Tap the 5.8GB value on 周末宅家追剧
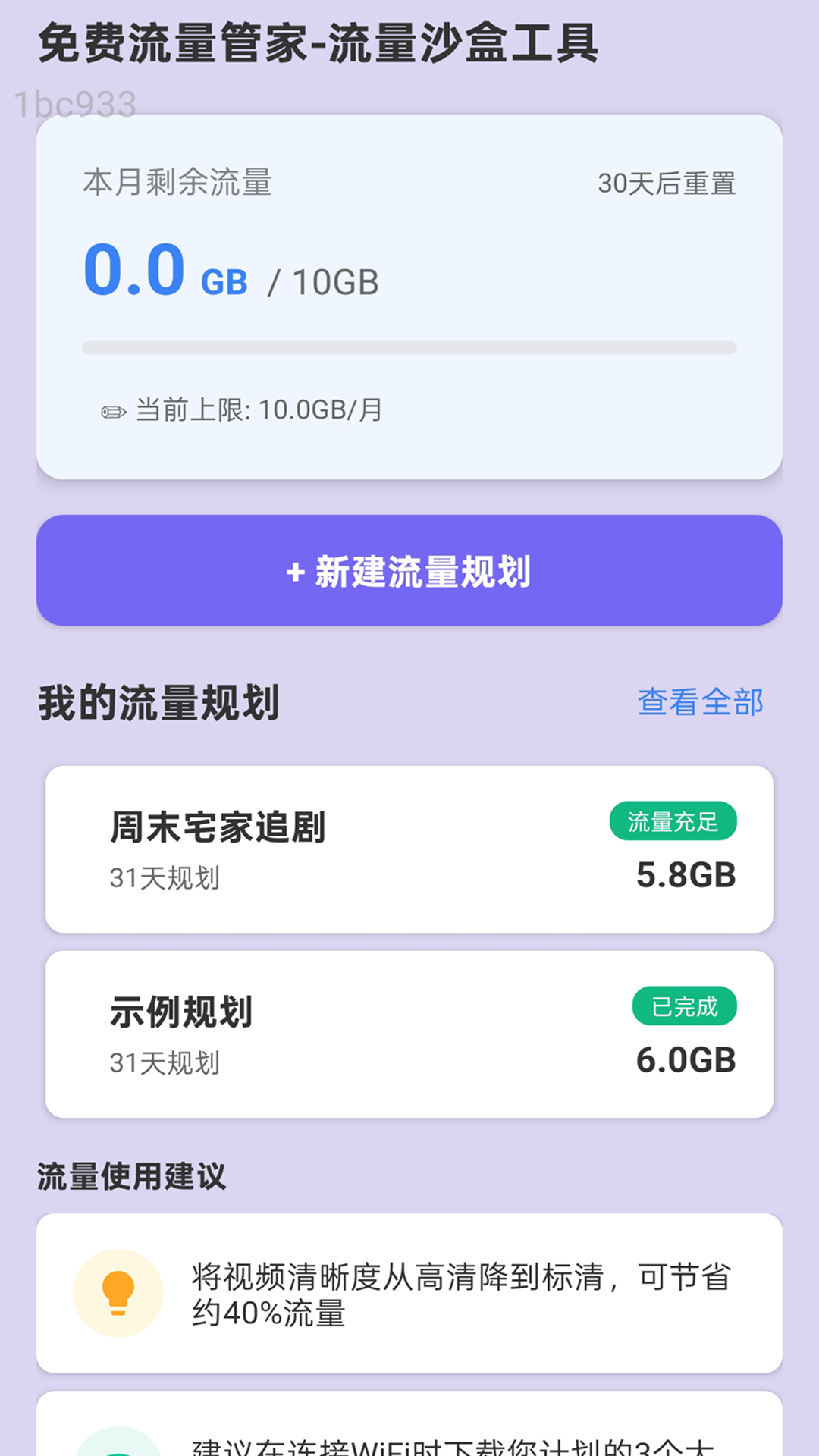819x1456 pixels. coord(686,876)
